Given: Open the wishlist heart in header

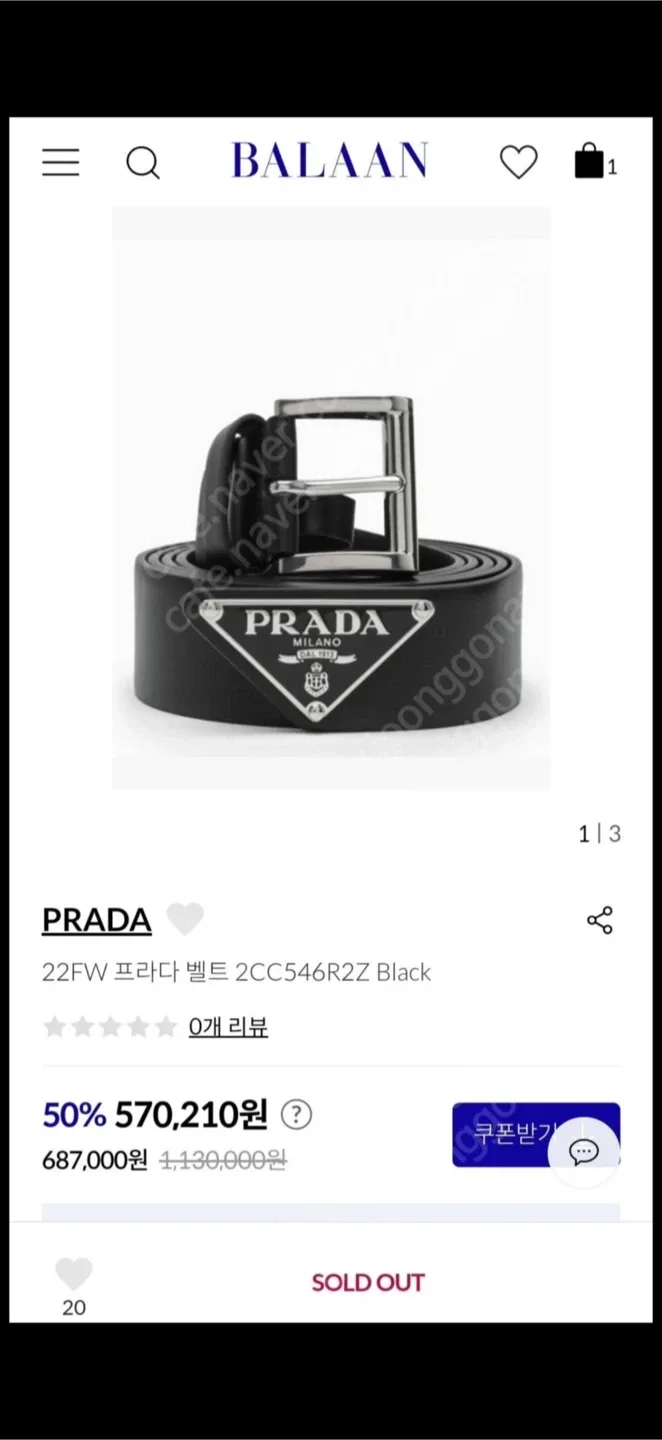Looking at the screenshot, I should click(x=518, y=162).
